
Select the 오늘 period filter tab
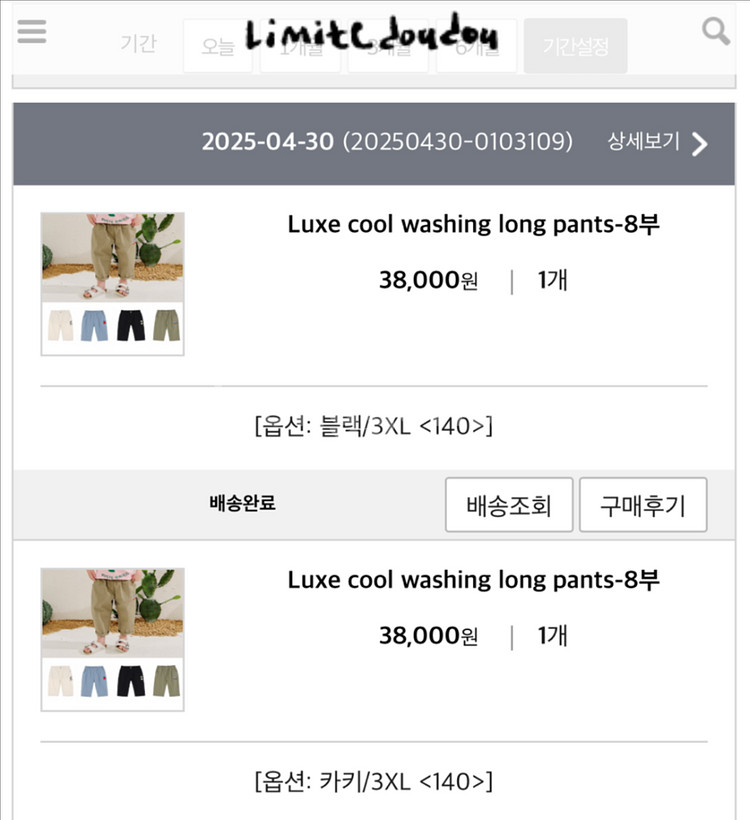(x=217, y=48)
